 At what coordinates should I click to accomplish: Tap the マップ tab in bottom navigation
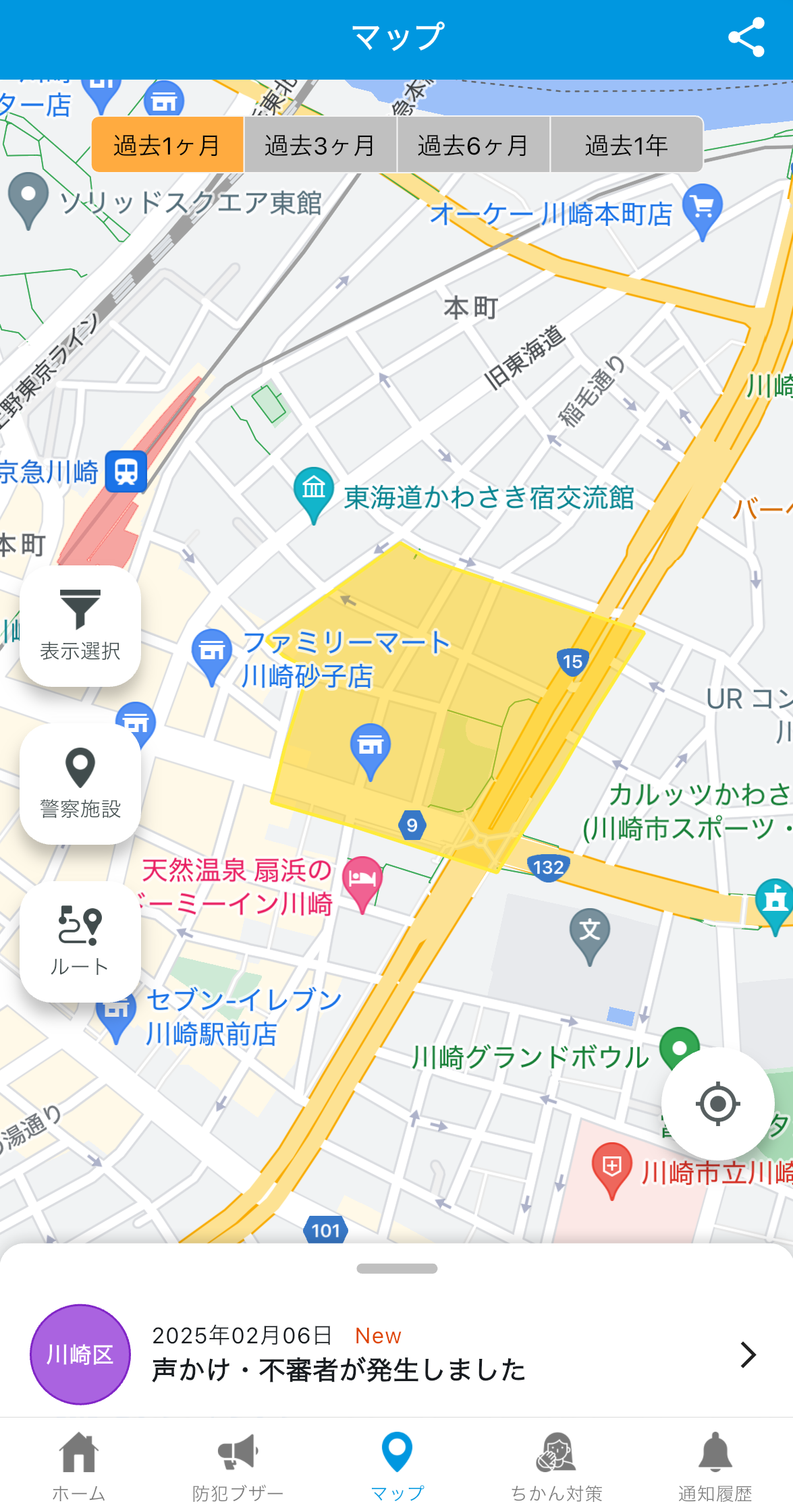coord(397,1465)
